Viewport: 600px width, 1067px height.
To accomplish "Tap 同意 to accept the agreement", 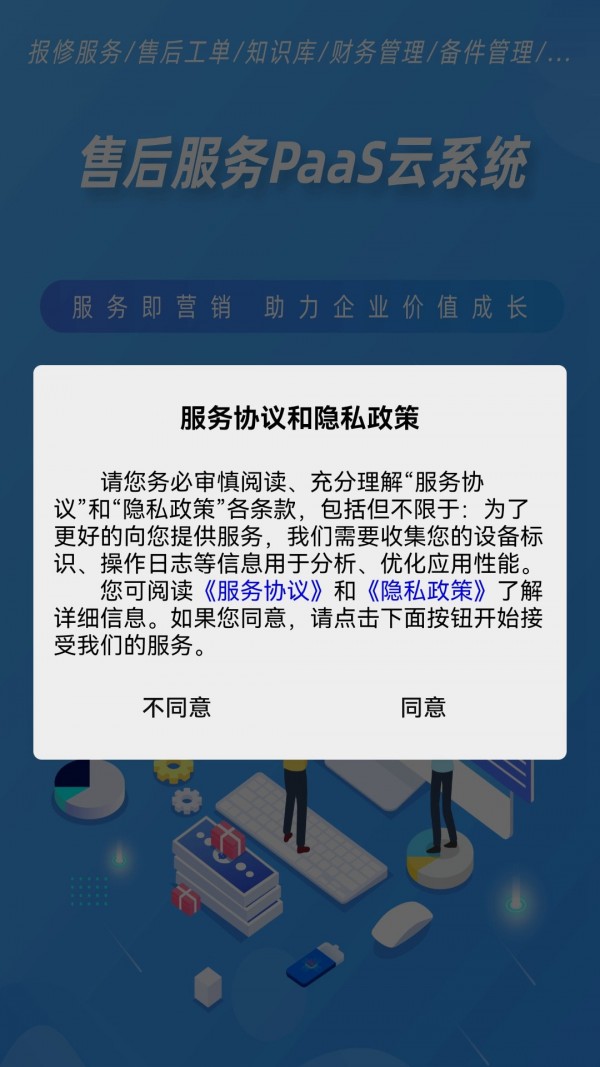I will (x=423, y=708).
